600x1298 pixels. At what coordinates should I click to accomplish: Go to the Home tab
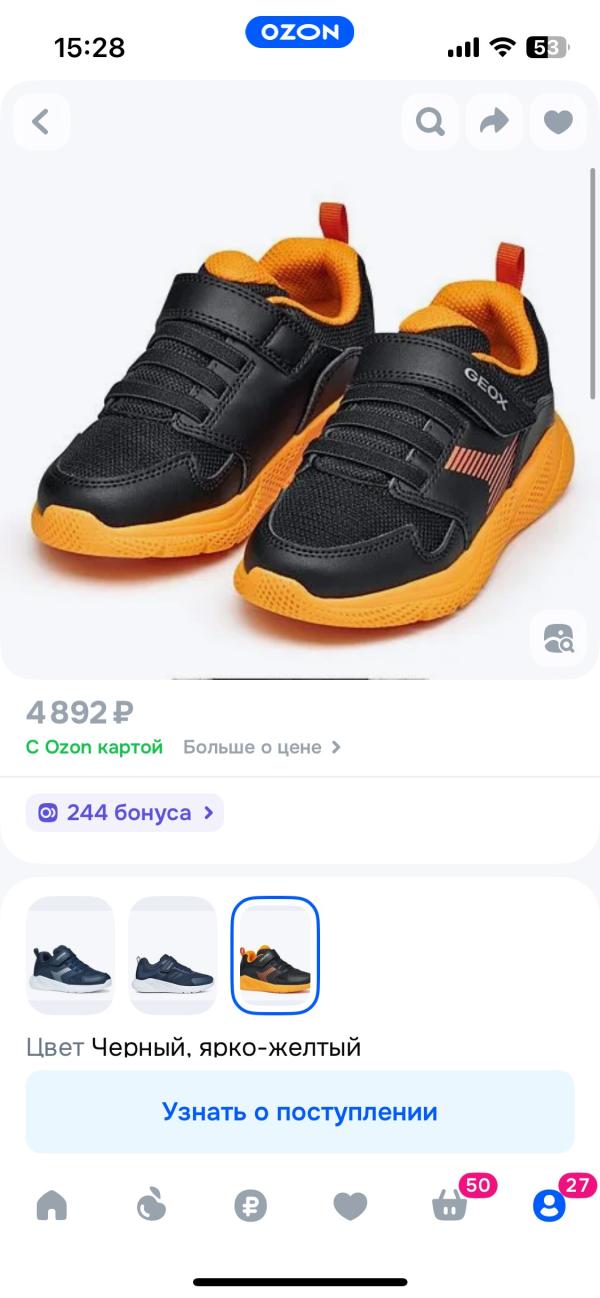pyautogui.click(x=52, y=1206)
